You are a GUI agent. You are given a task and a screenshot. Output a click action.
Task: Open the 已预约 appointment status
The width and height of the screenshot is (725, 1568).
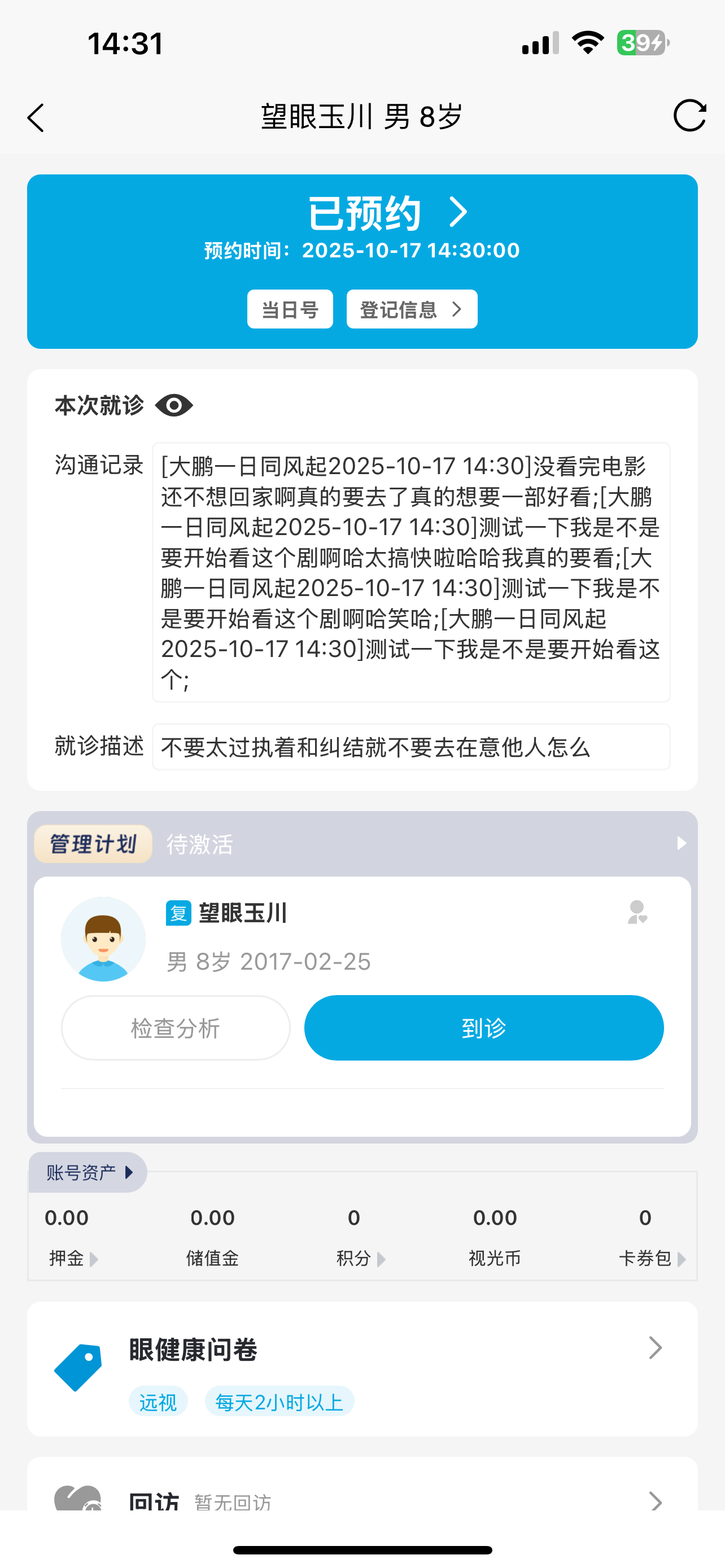click(387, 213)
